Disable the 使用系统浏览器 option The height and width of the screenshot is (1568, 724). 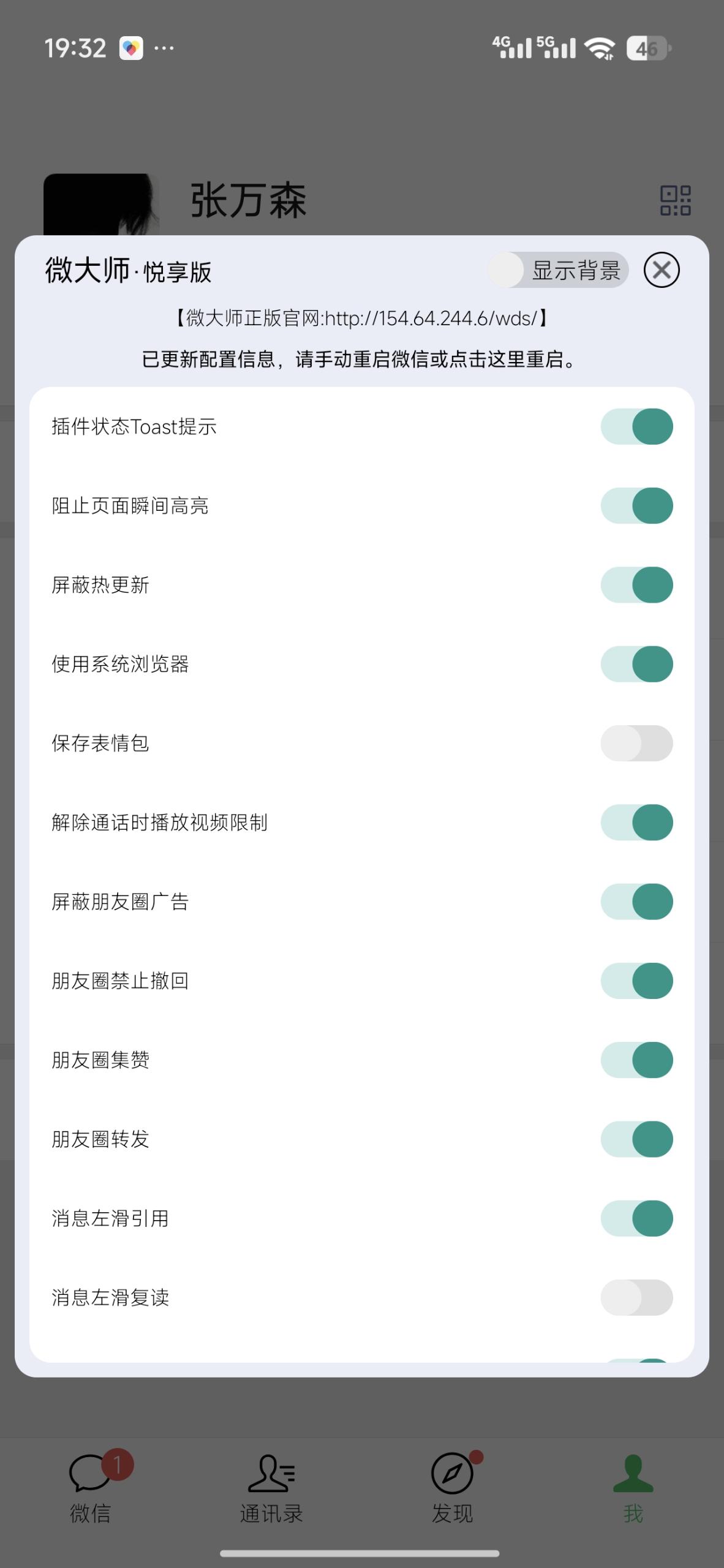(x=636, y=663)
